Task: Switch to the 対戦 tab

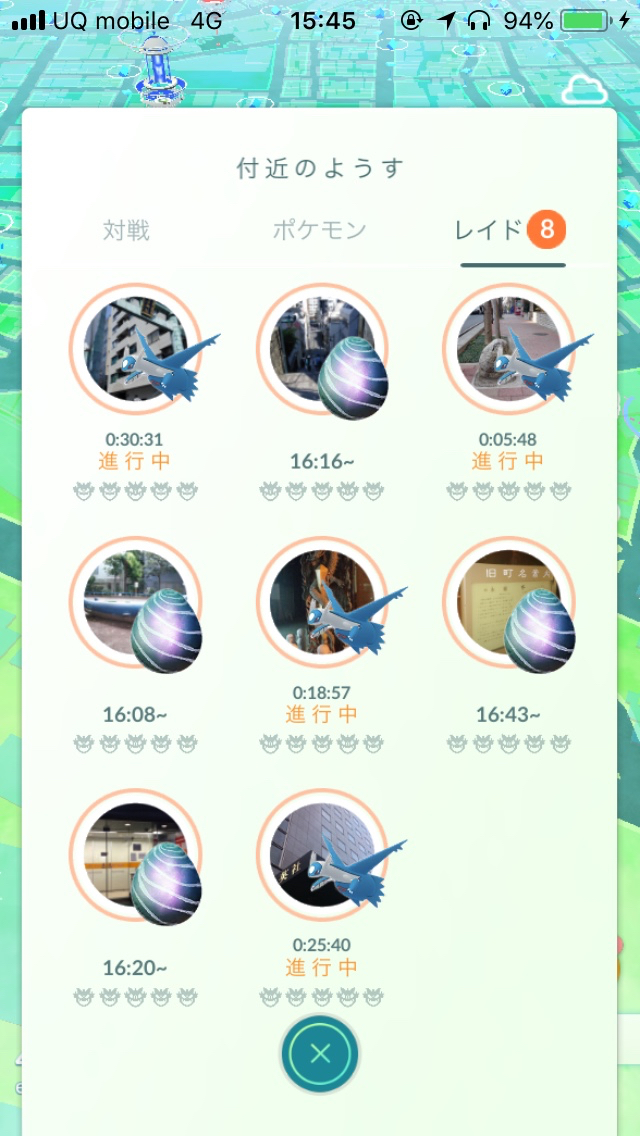Action: pos(126,231)
